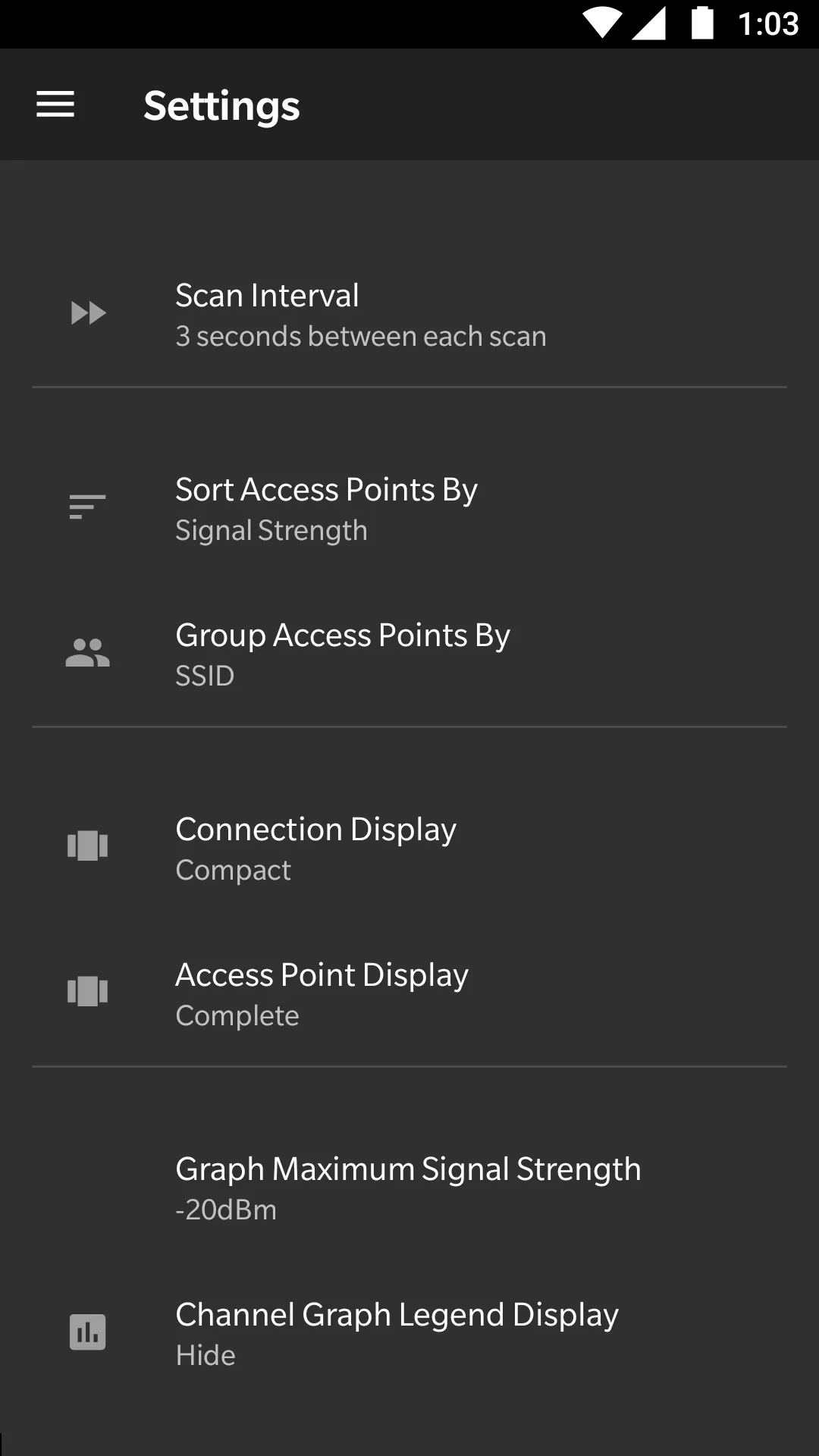Click the Channel Graph Legend bar-chart icon
Image resolution: width=819 pixels, height=1456 pixels.
pos(87,1332)
